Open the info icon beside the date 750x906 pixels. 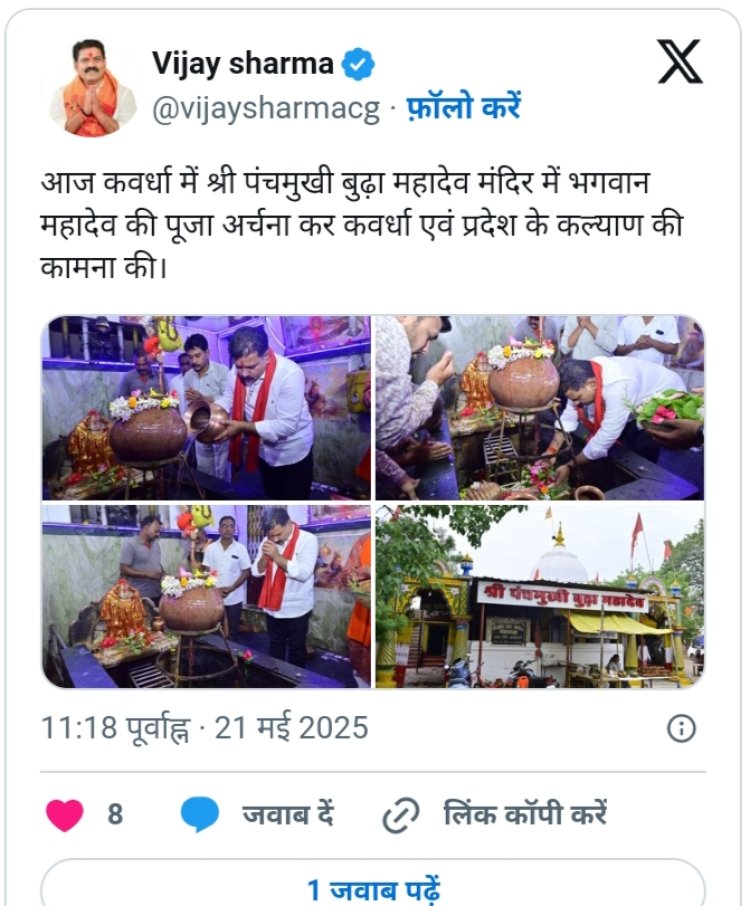(x=681, y=728)
